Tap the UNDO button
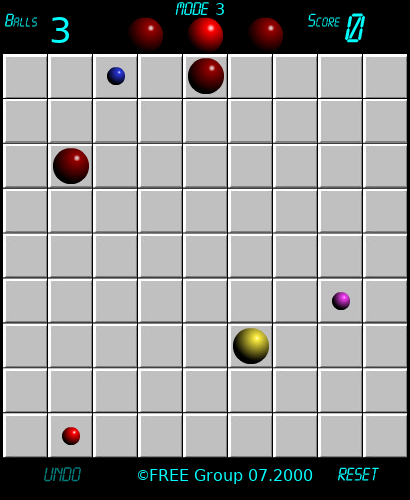 (x=62, y=474)
